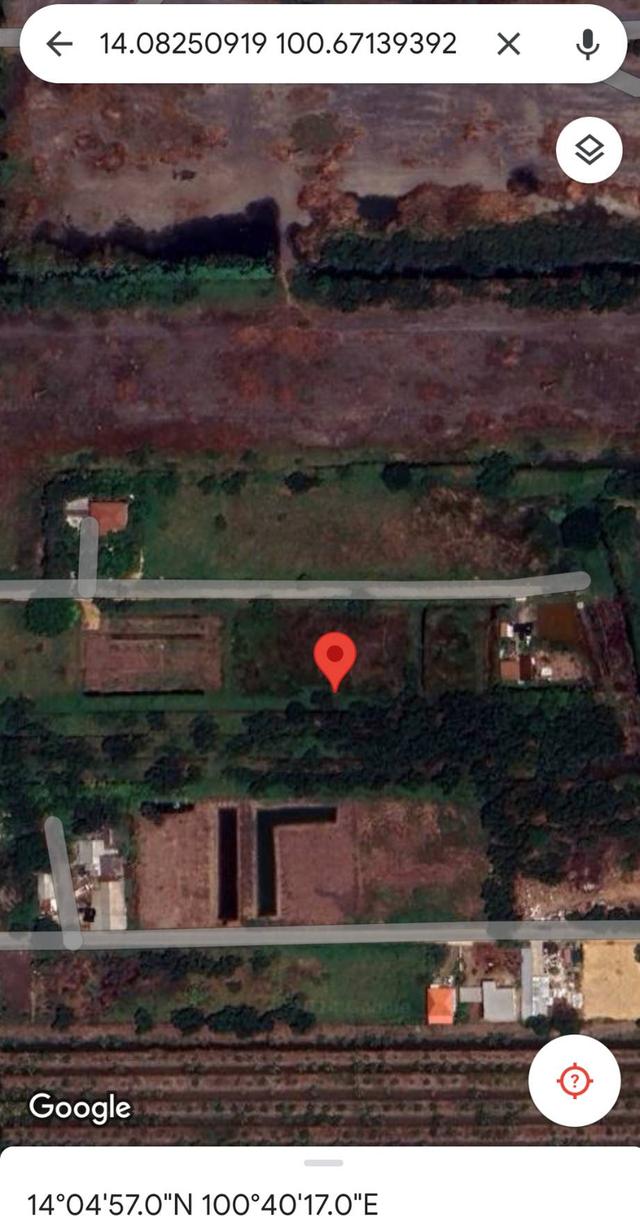The height and width of the screenshot is (1231, 640).
Task: Open the map layers selector
Action: coord(589,150)
